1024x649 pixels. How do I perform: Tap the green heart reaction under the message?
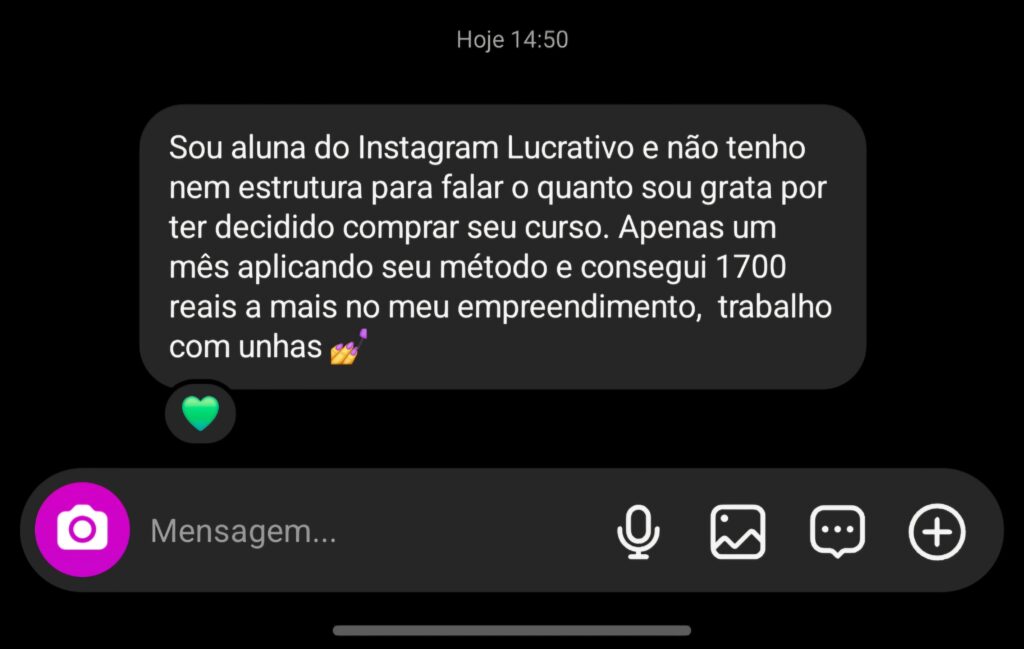pos(200,413)
